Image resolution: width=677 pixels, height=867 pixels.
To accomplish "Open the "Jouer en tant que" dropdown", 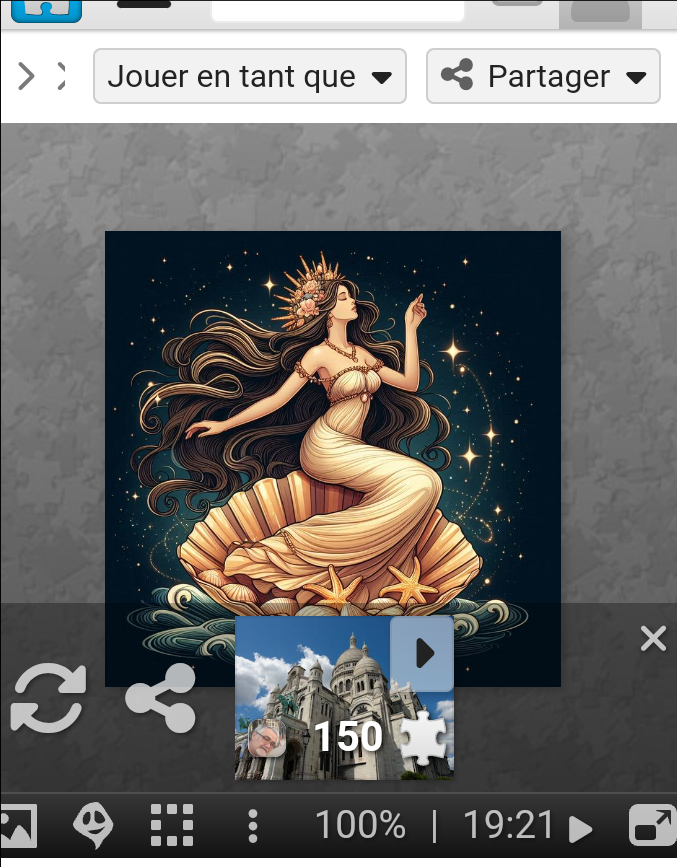I will pyautogui.click(x=249, y=76).
